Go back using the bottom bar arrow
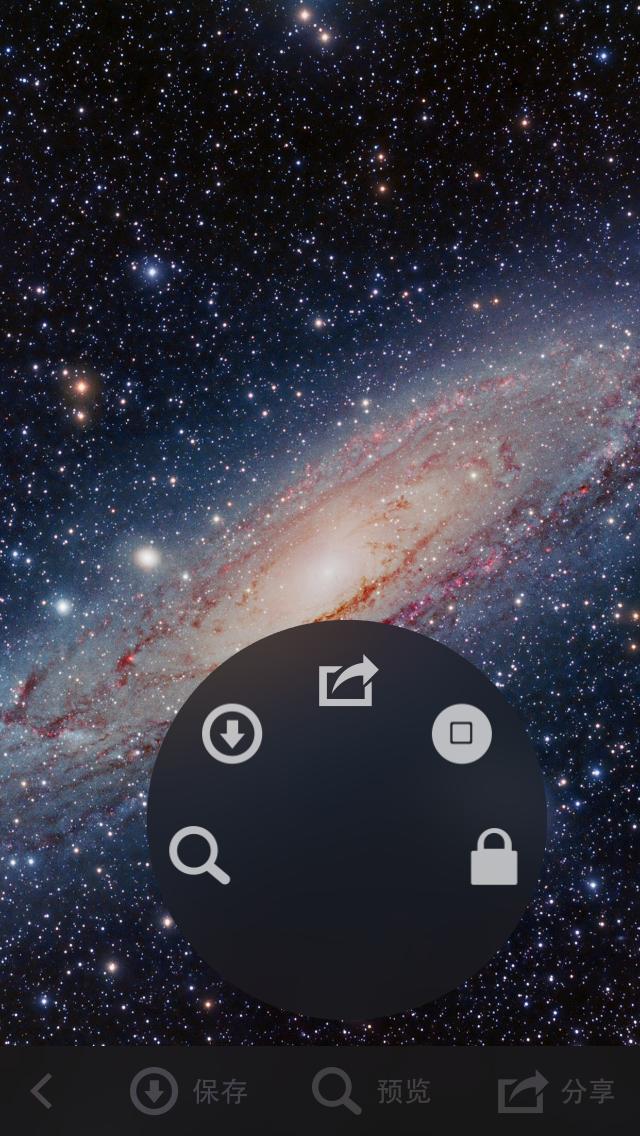This screenshot has height=1136, width=640. [x=42, y=1091]
